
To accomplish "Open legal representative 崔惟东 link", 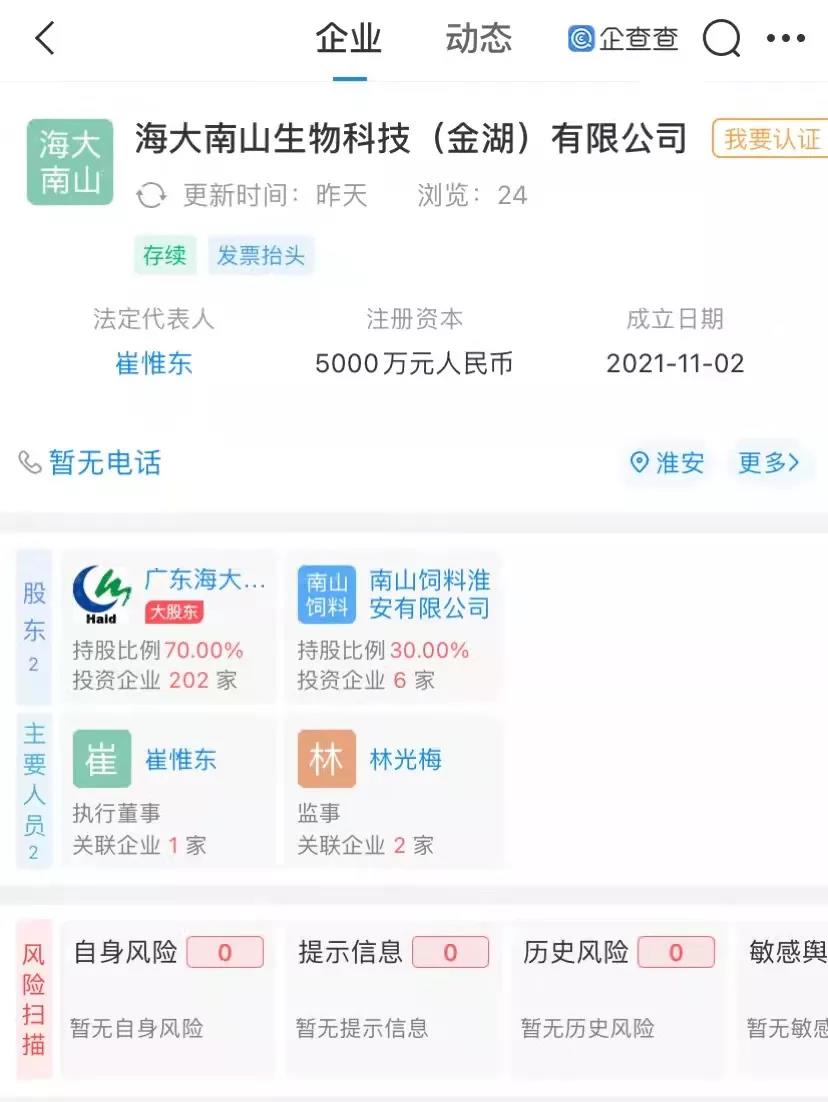I will [154, 363].
